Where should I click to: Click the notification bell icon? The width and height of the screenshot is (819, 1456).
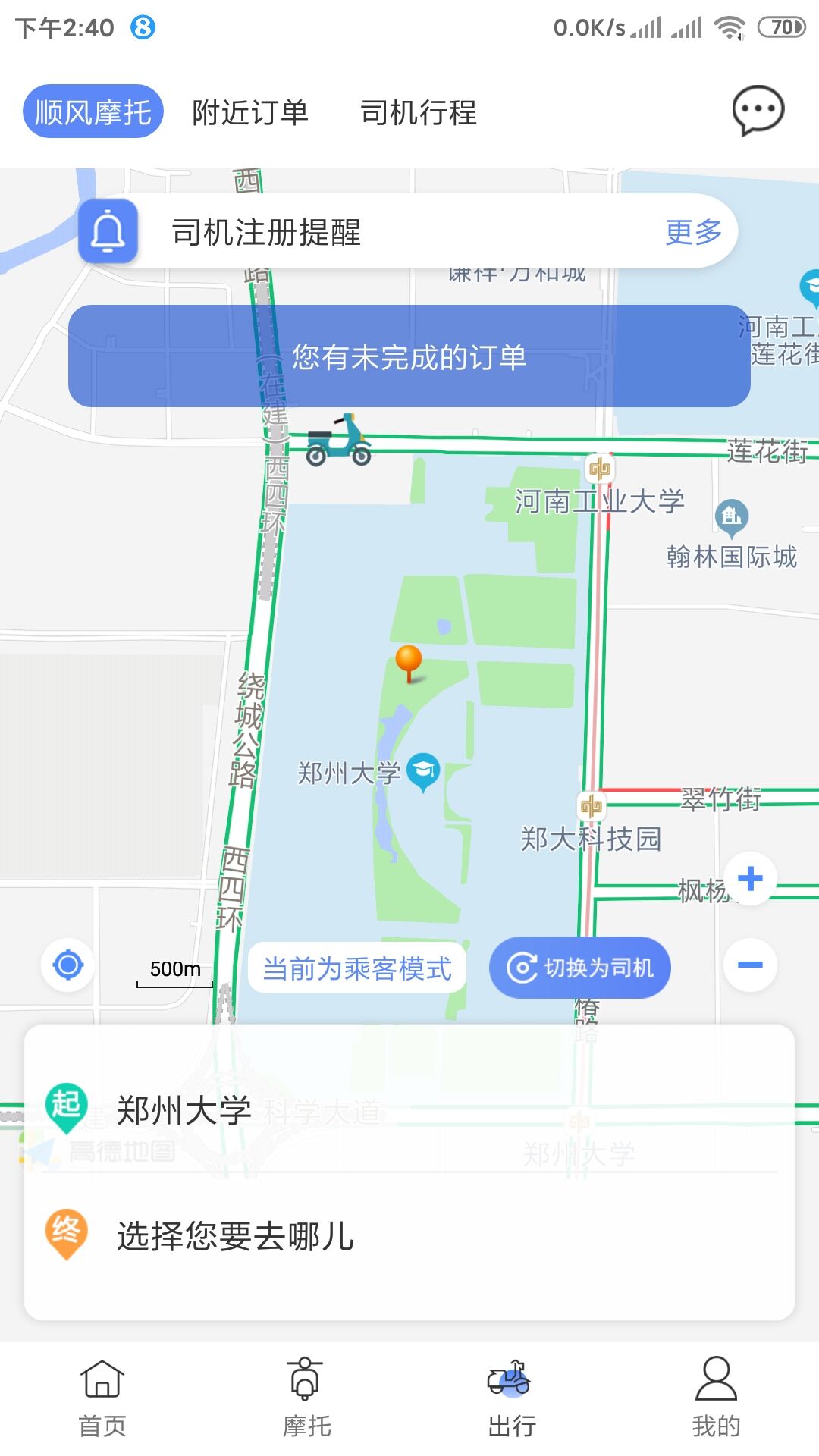pyautogui.click(x=108, y=231)
